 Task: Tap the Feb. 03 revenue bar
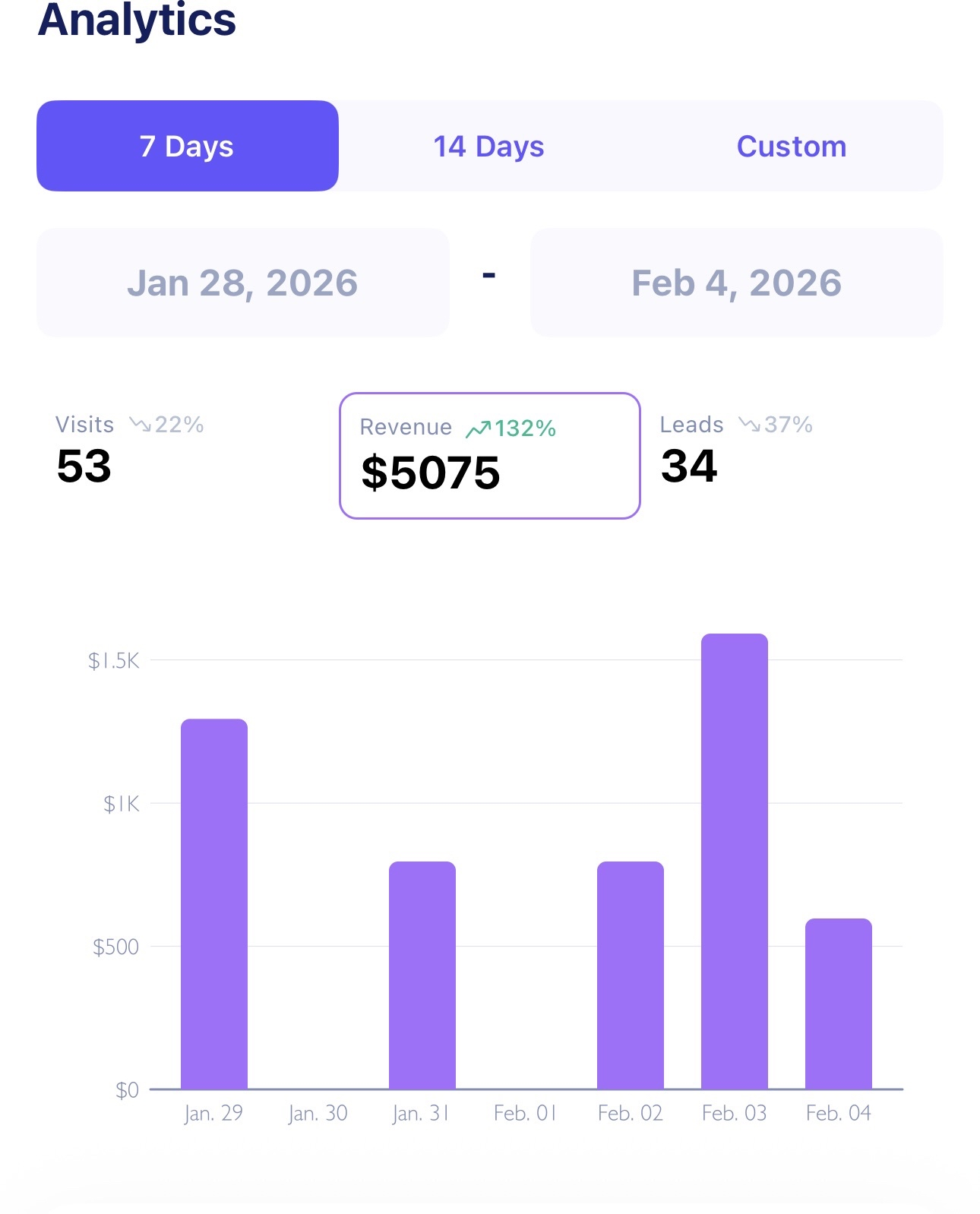[x=734, y=861]
